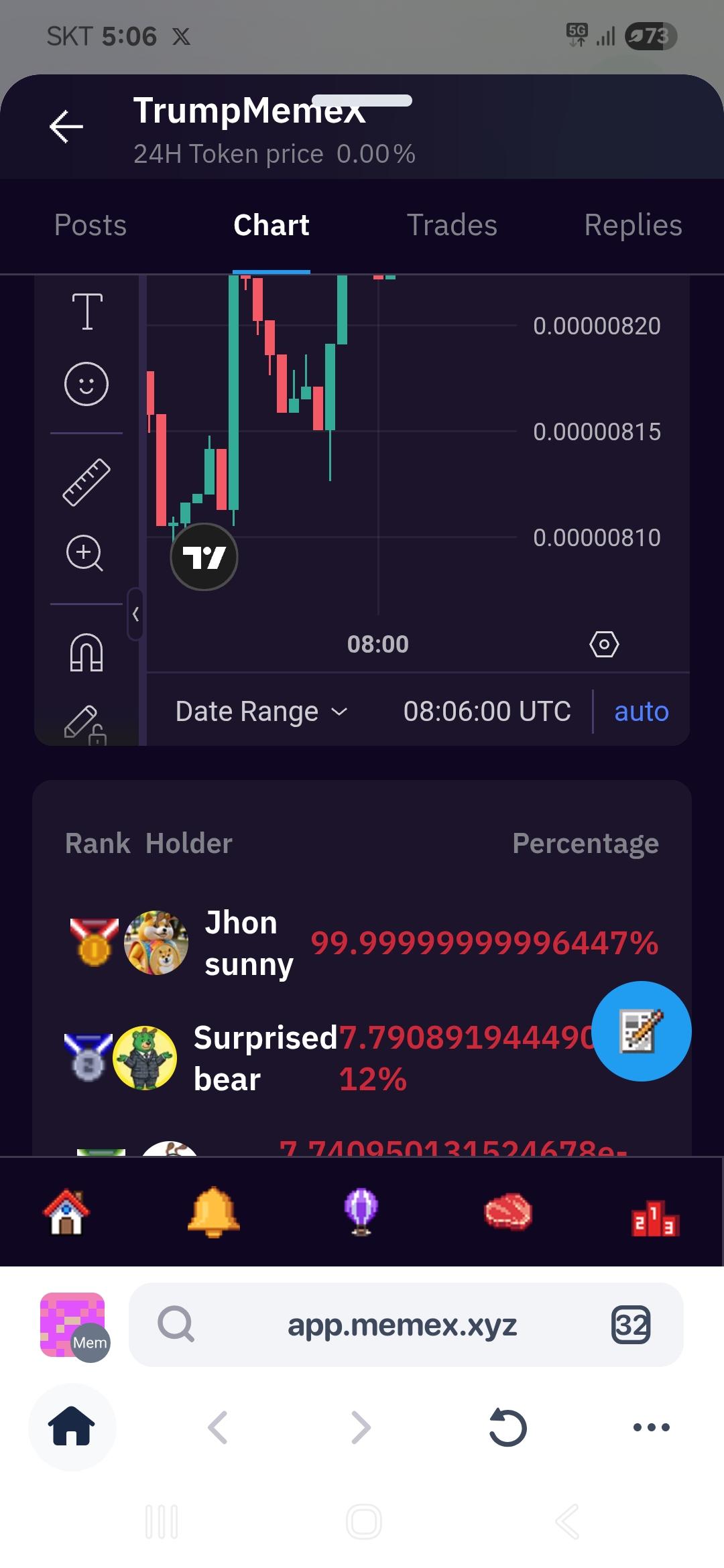Toggle the magnet snapping mode
This screenshot has height=1568, width=724.
tap(86, 652)
